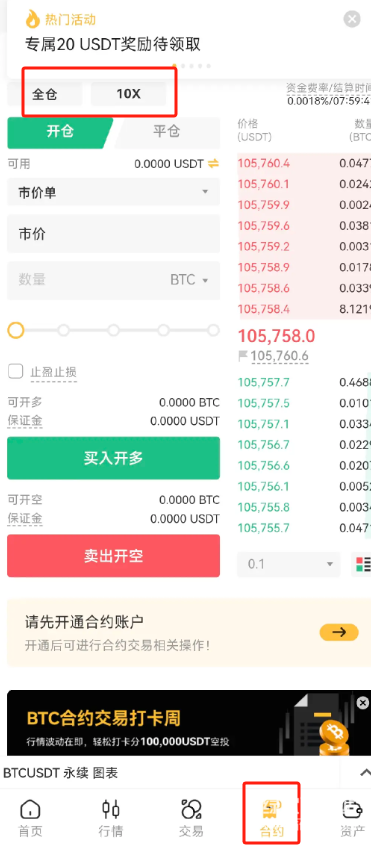Open the 0.1 depth precision dropdown
The height and width of the screenshot is (846, 371).
point(289,564)
